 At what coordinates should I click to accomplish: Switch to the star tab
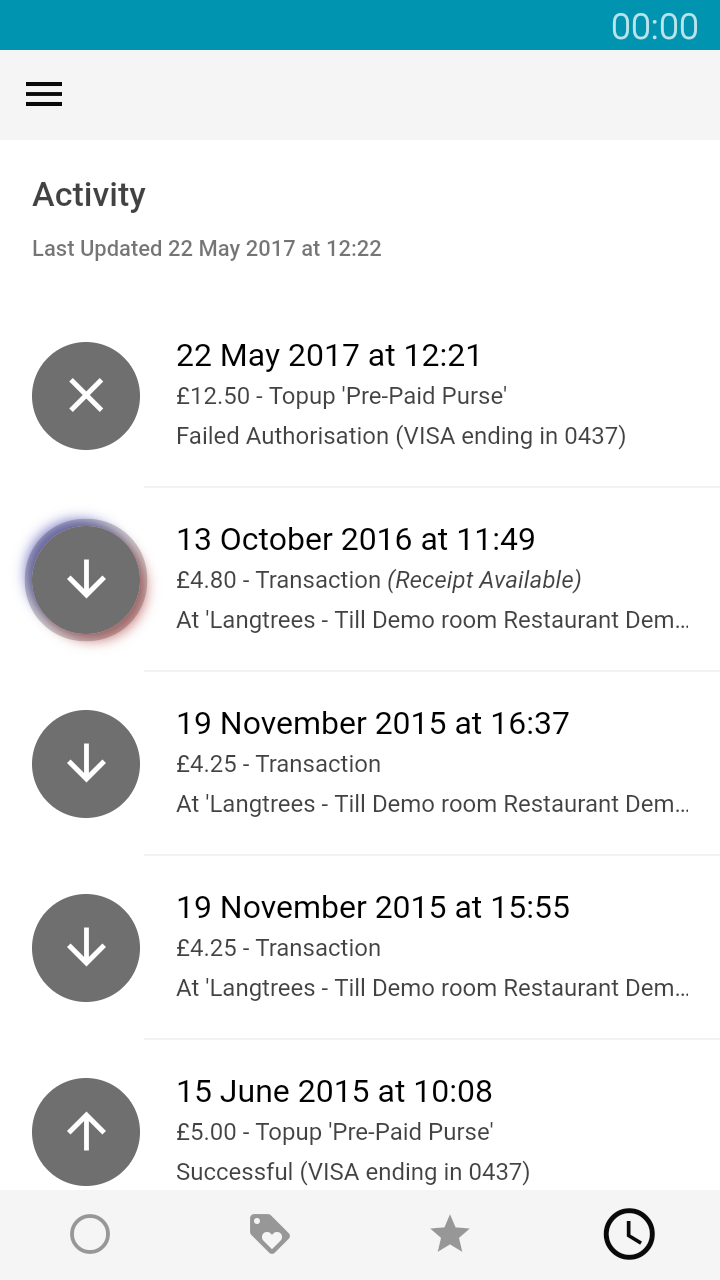click(450, 1234)
